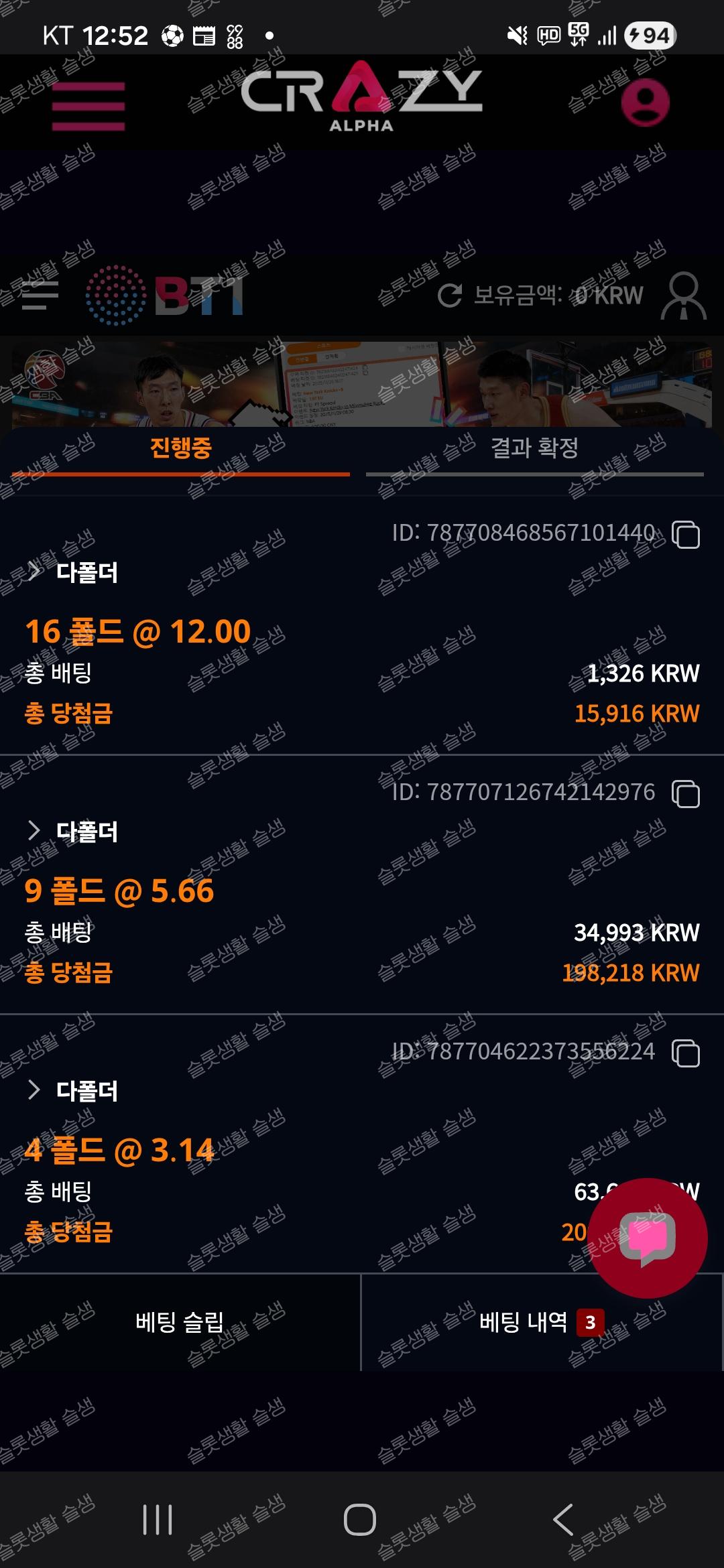724x1568 pixels.
Task: Open the BTI user account icon
Action: (683, 296)
